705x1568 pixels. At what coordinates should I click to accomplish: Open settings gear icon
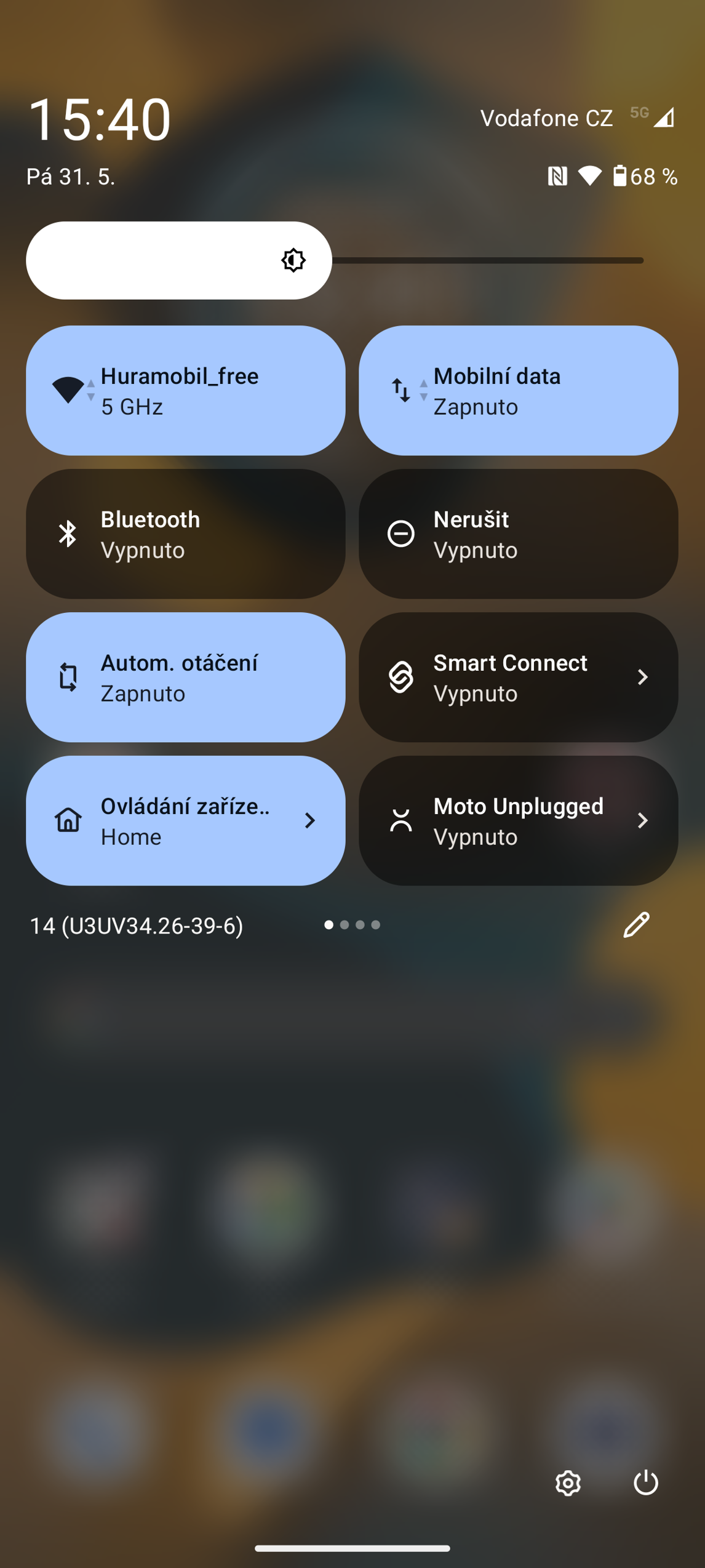[x=568, y=1483]
